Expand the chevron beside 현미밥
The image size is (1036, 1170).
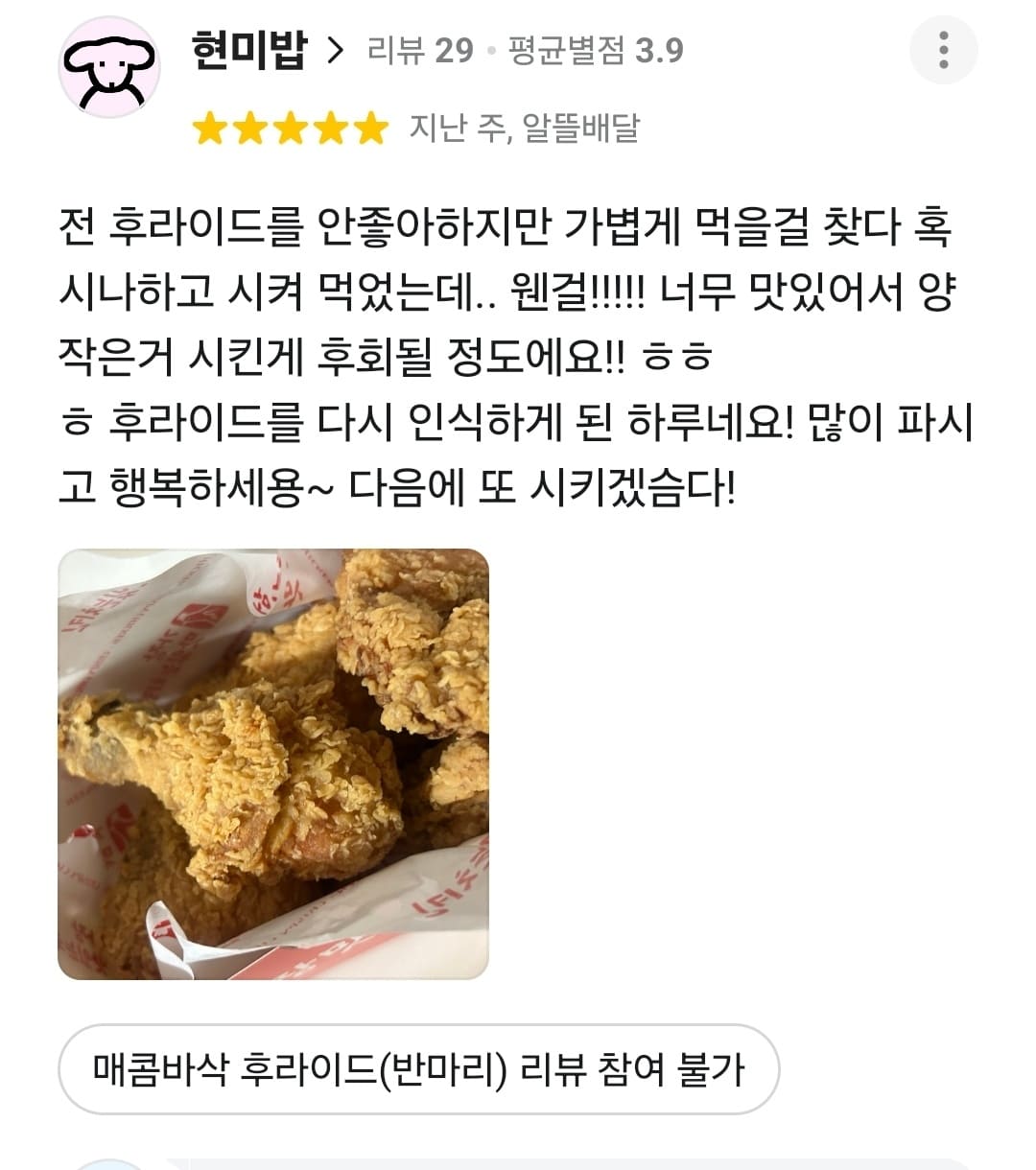[x=338, y=53]
